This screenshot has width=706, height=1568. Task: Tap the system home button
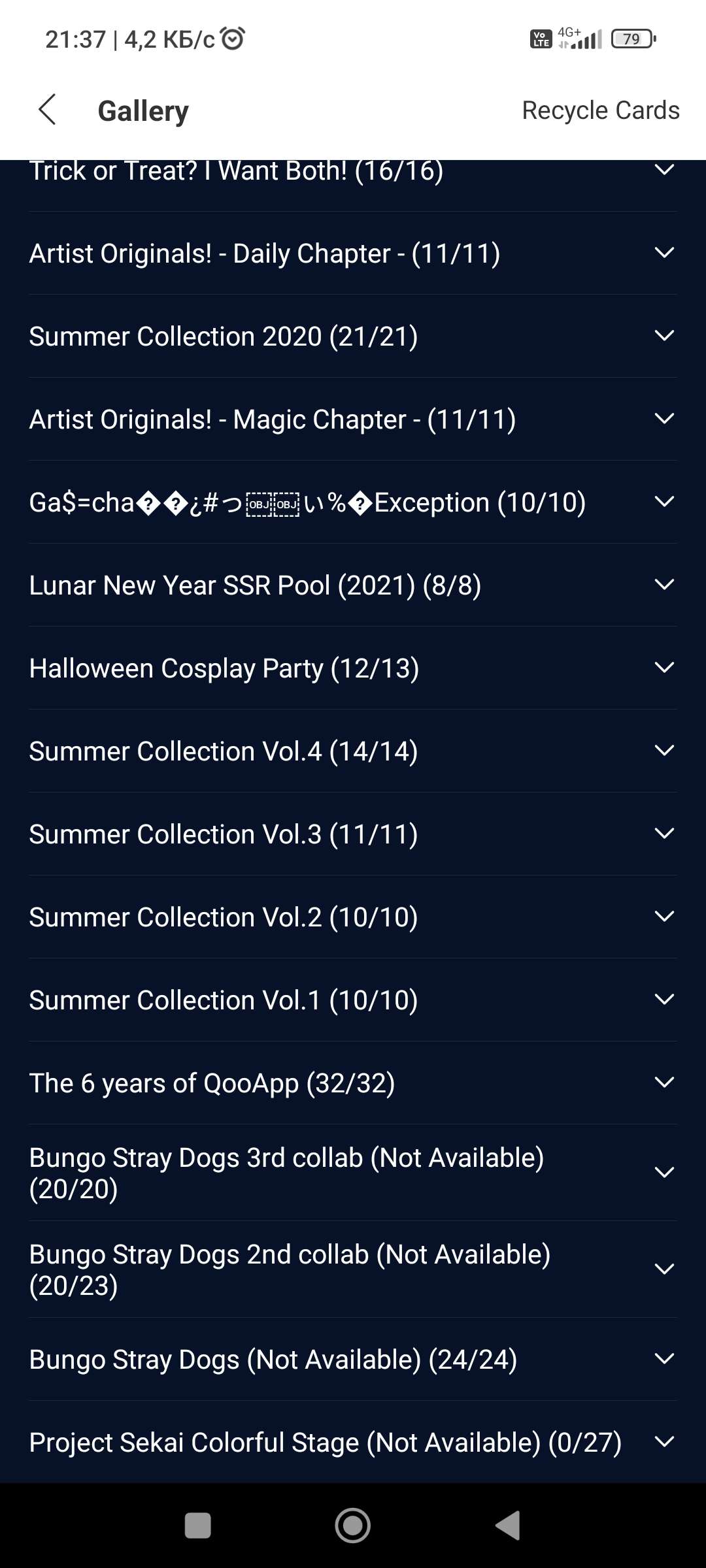pos(353,1526)
